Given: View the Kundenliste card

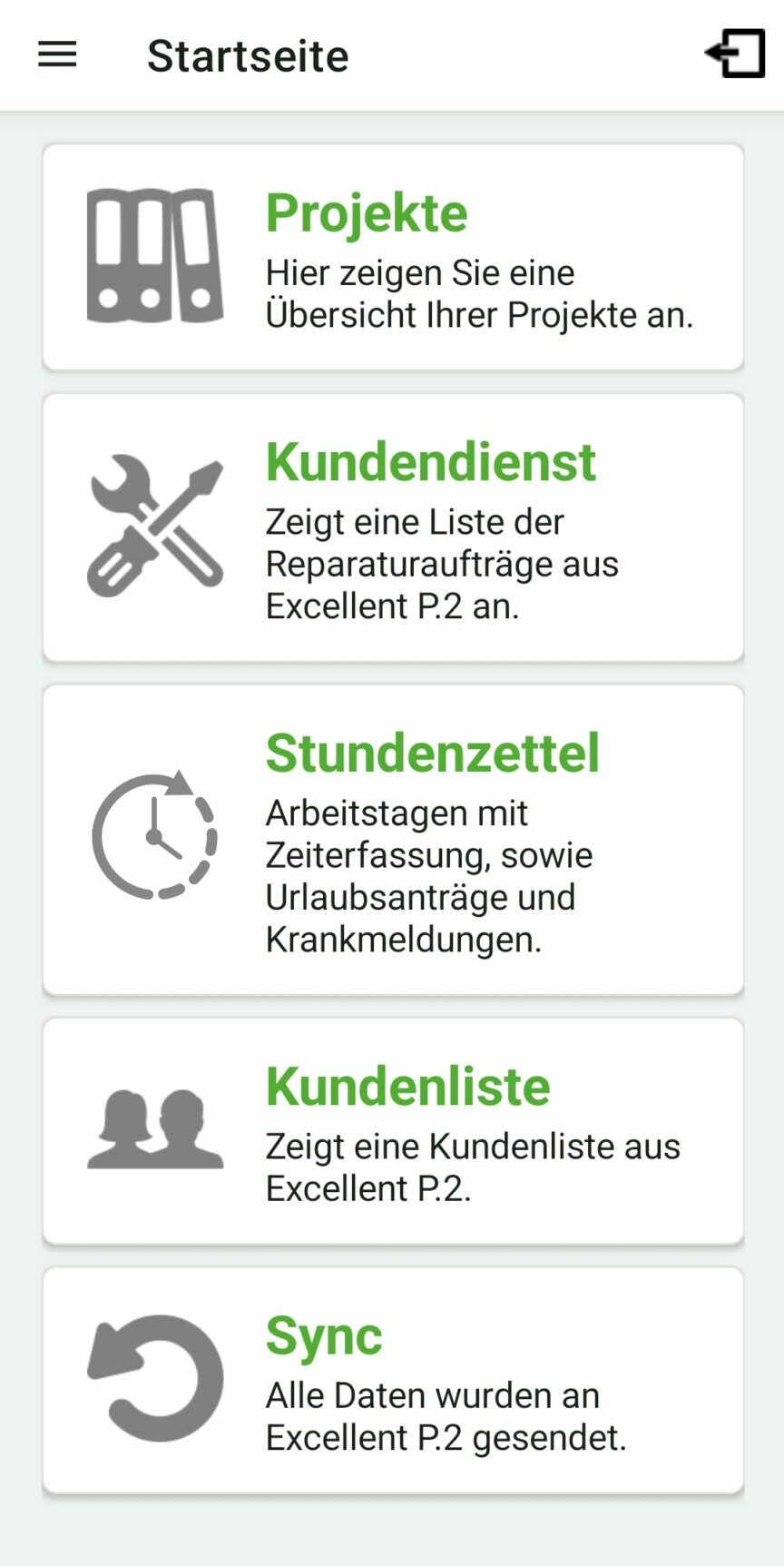Looking at the screenshot, I should click(x=393, y=1131).
